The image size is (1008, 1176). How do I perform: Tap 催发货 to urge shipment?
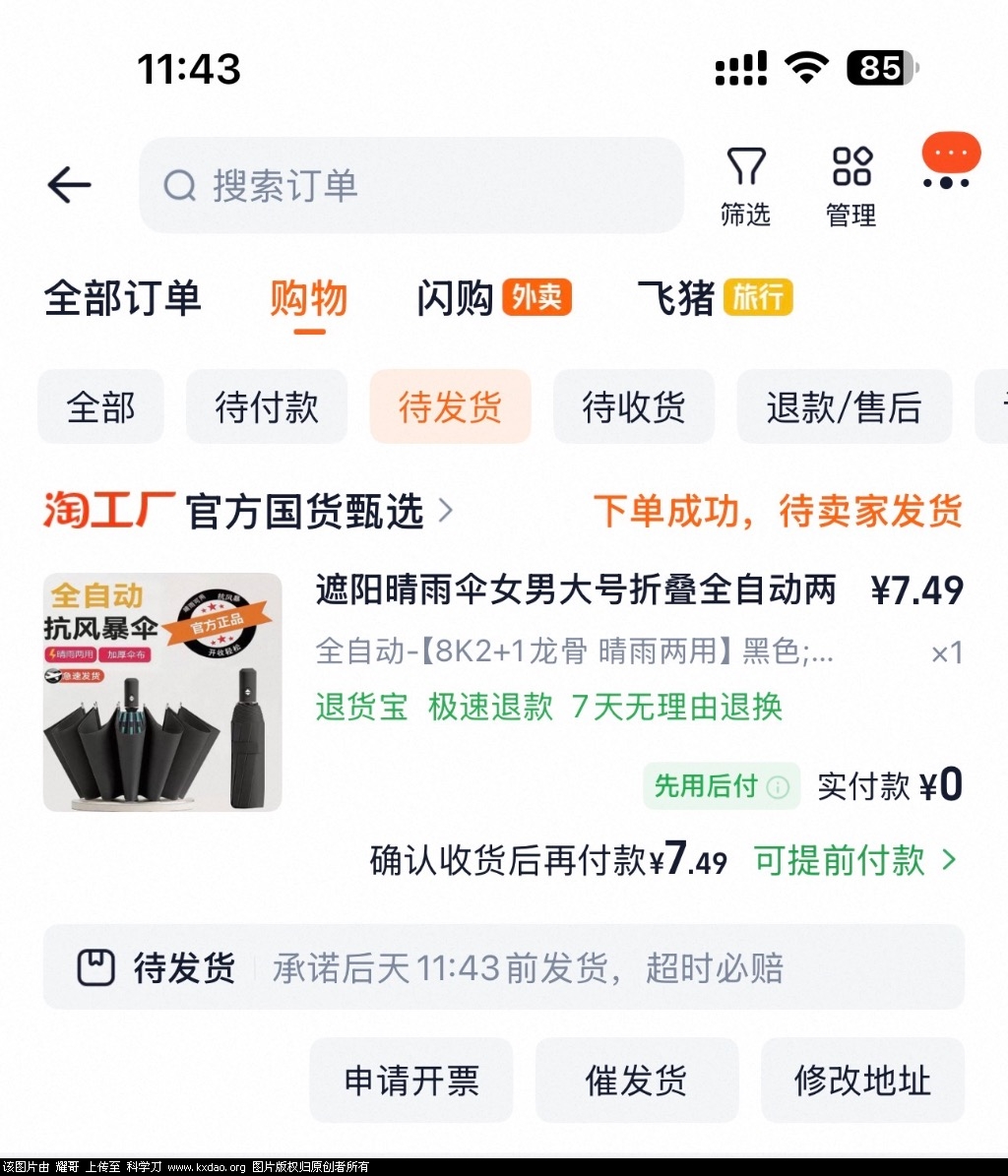[x=636, y=1080]
